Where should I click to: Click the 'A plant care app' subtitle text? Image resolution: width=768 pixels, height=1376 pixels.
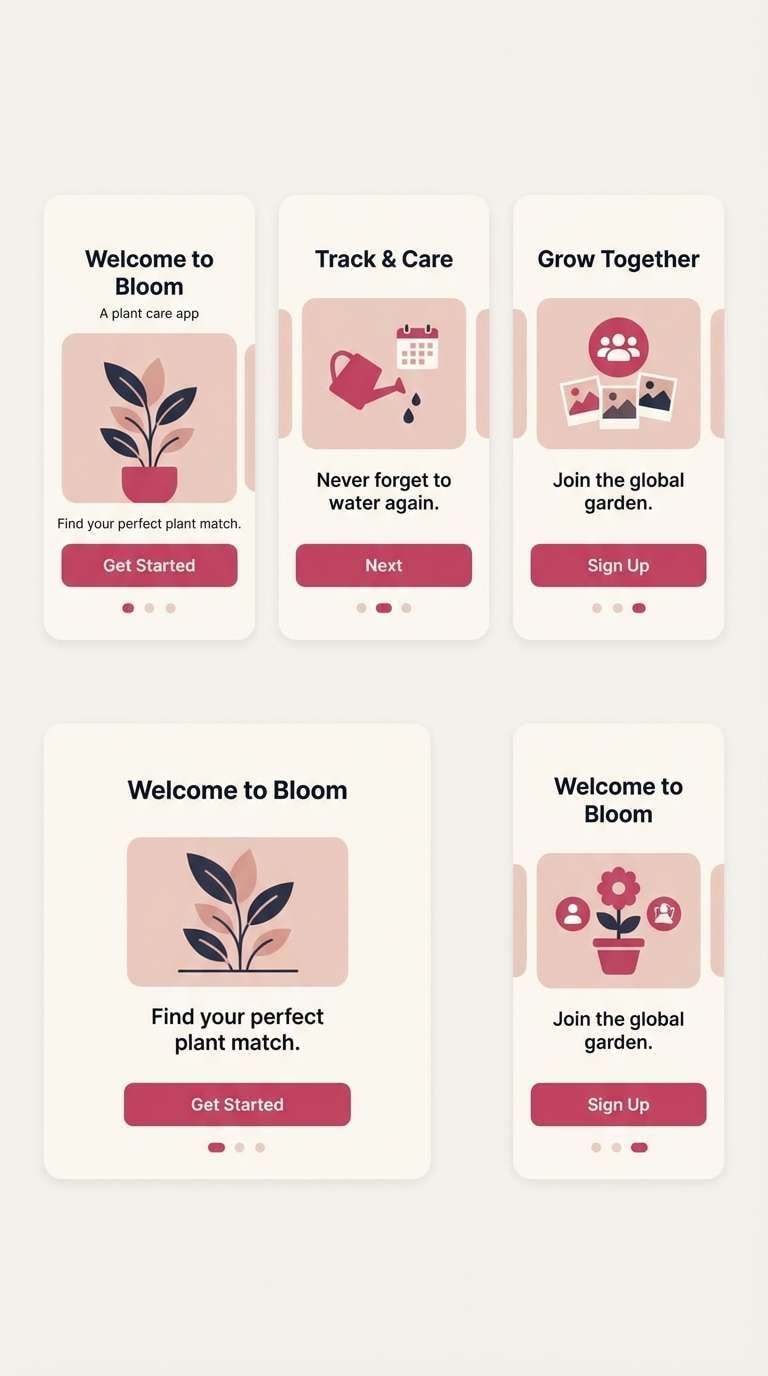(149, 312)
